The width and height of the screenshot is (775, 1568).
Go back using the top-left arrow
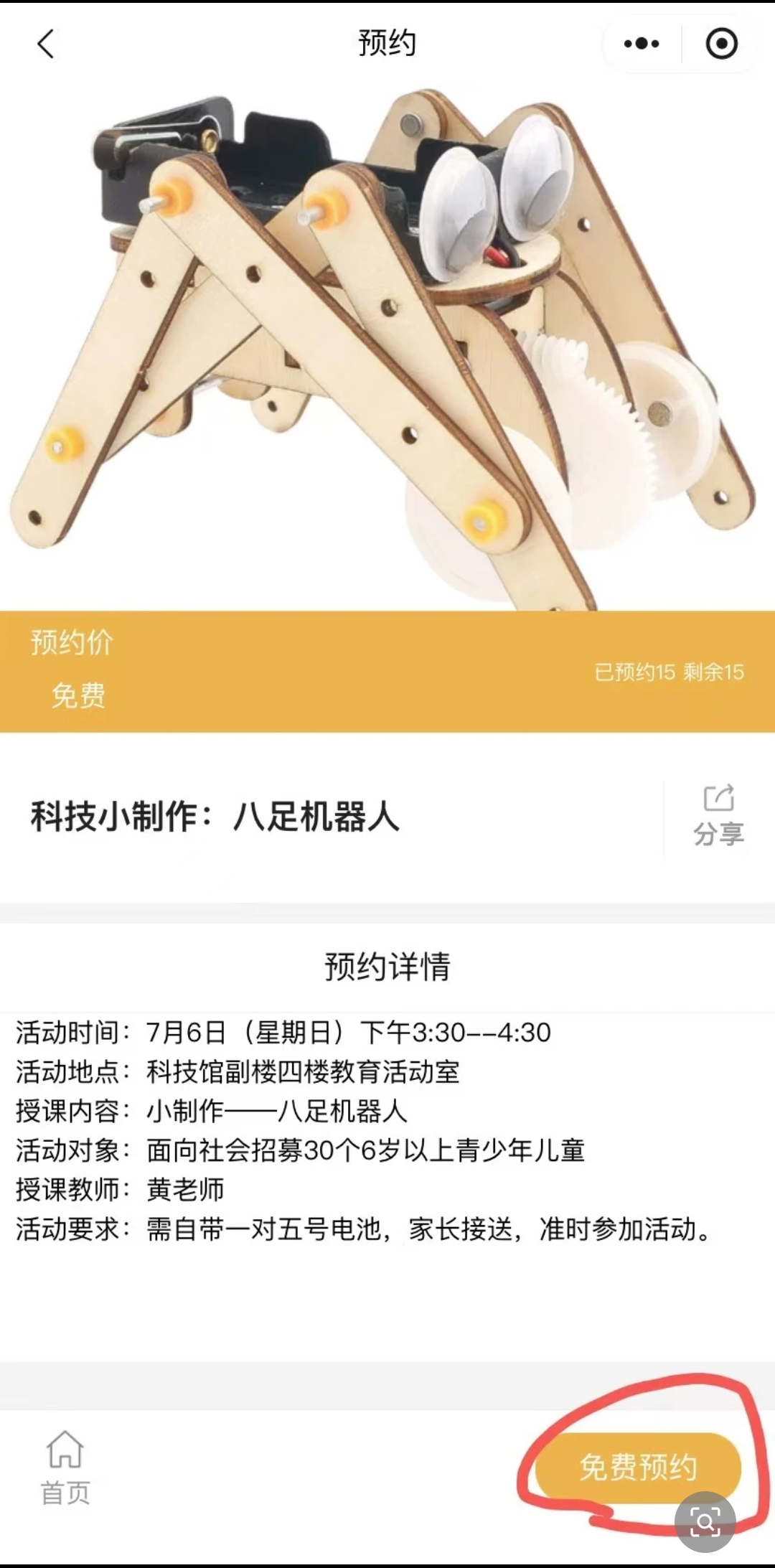click(x=46, y=44)
